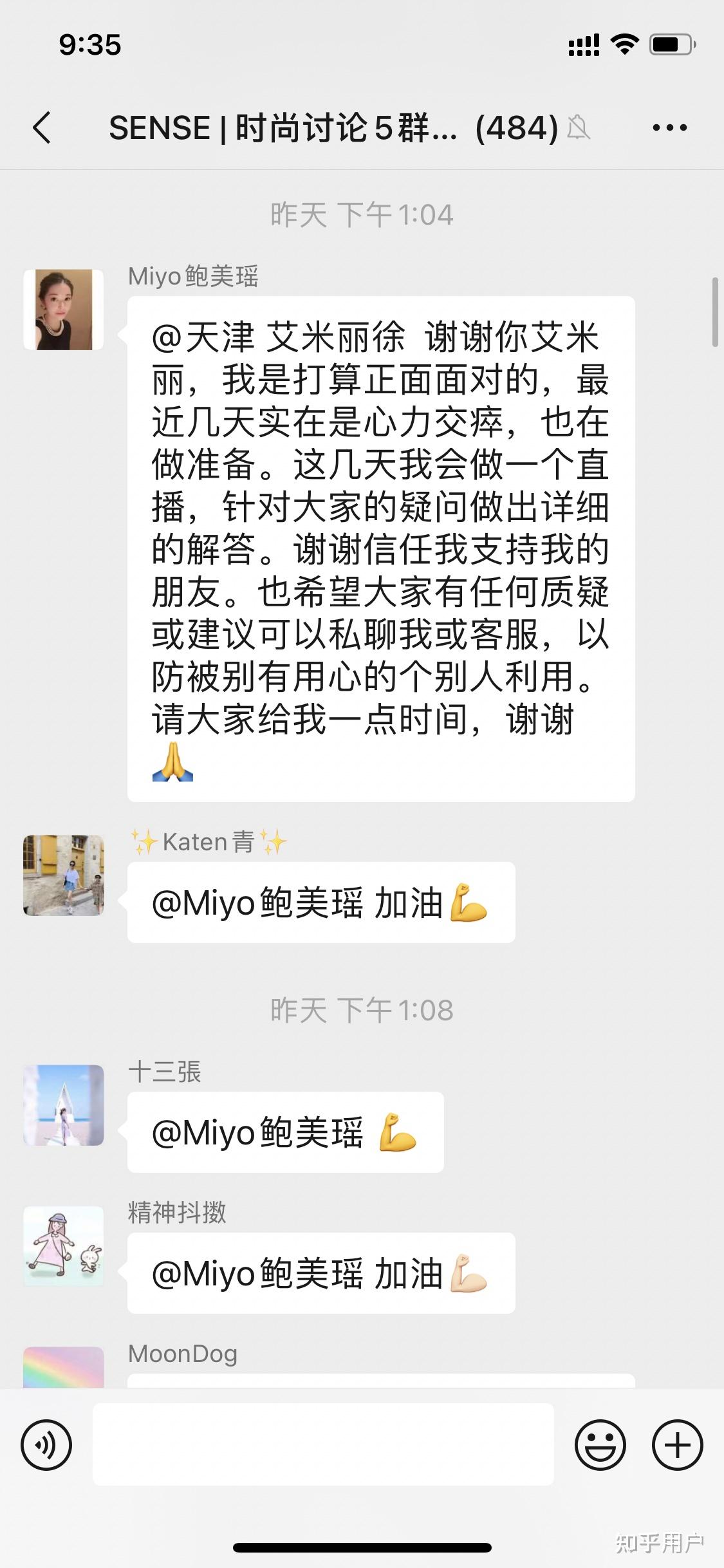Screen dimensions: 724x1568
Task: Open the group chat overflow menu
Action: pos(669,127)
